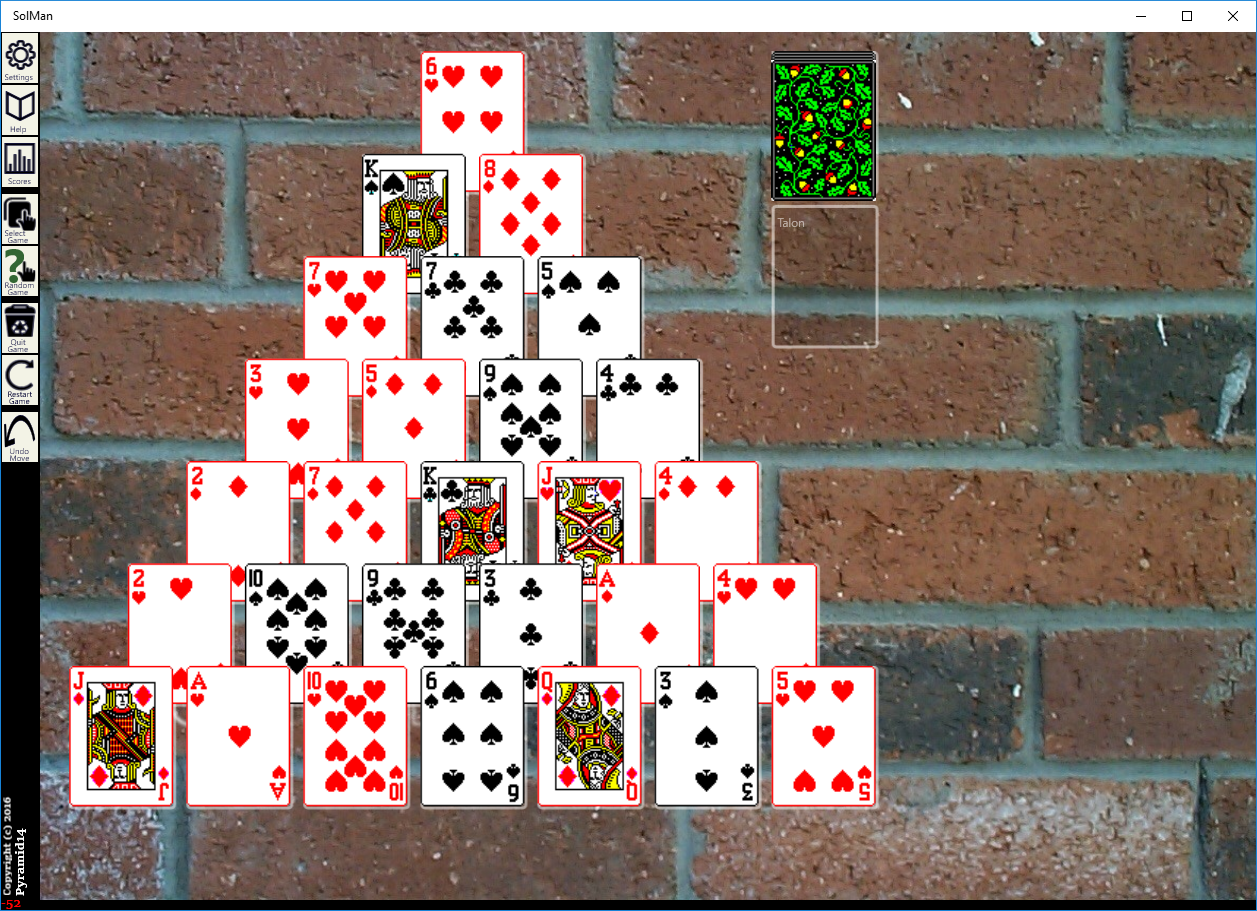Restart the game

click(x=19, y=381)
